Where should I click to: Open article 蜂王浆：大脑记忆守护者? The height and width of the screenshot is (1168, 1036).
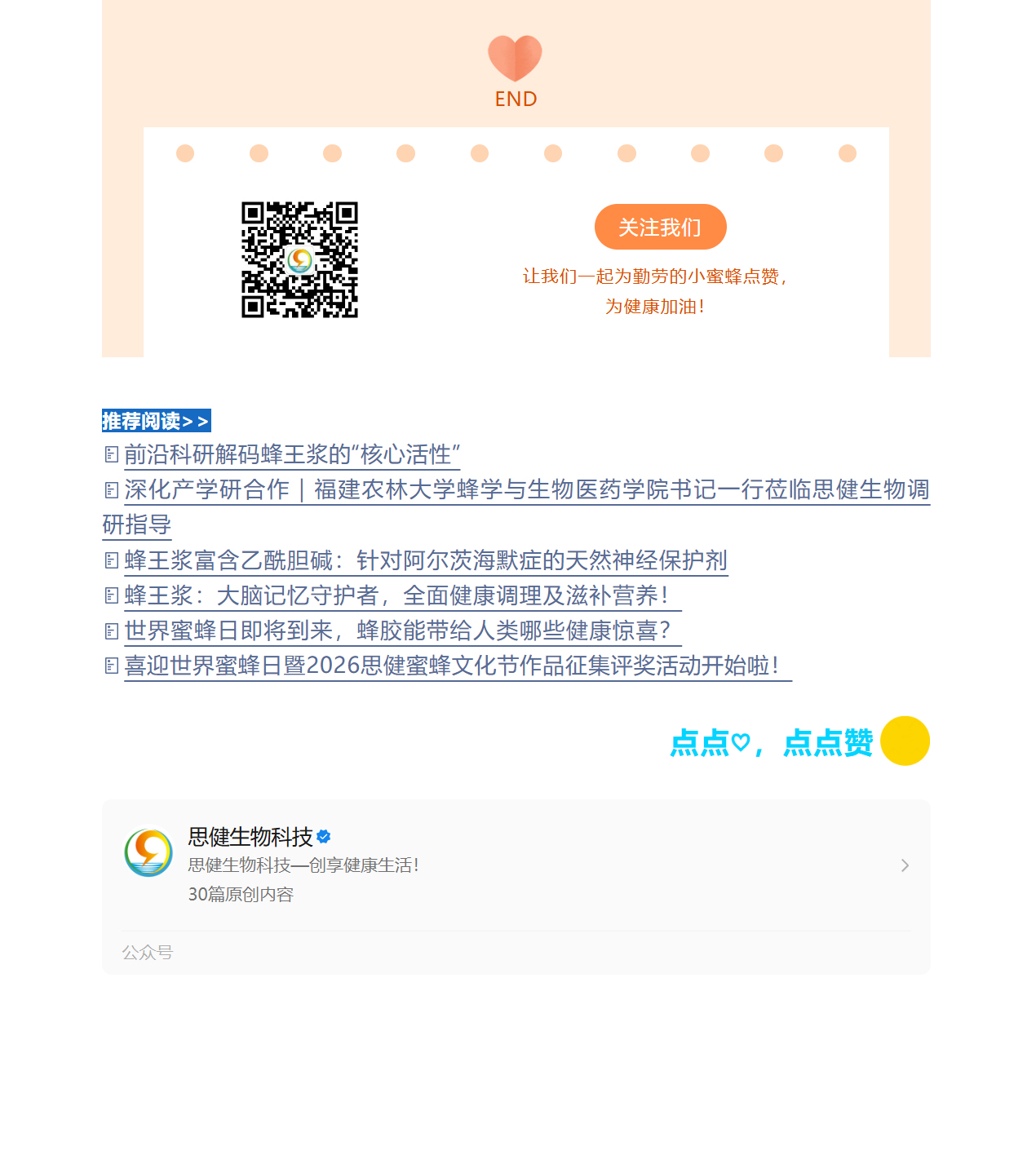[x=403, y=595]
